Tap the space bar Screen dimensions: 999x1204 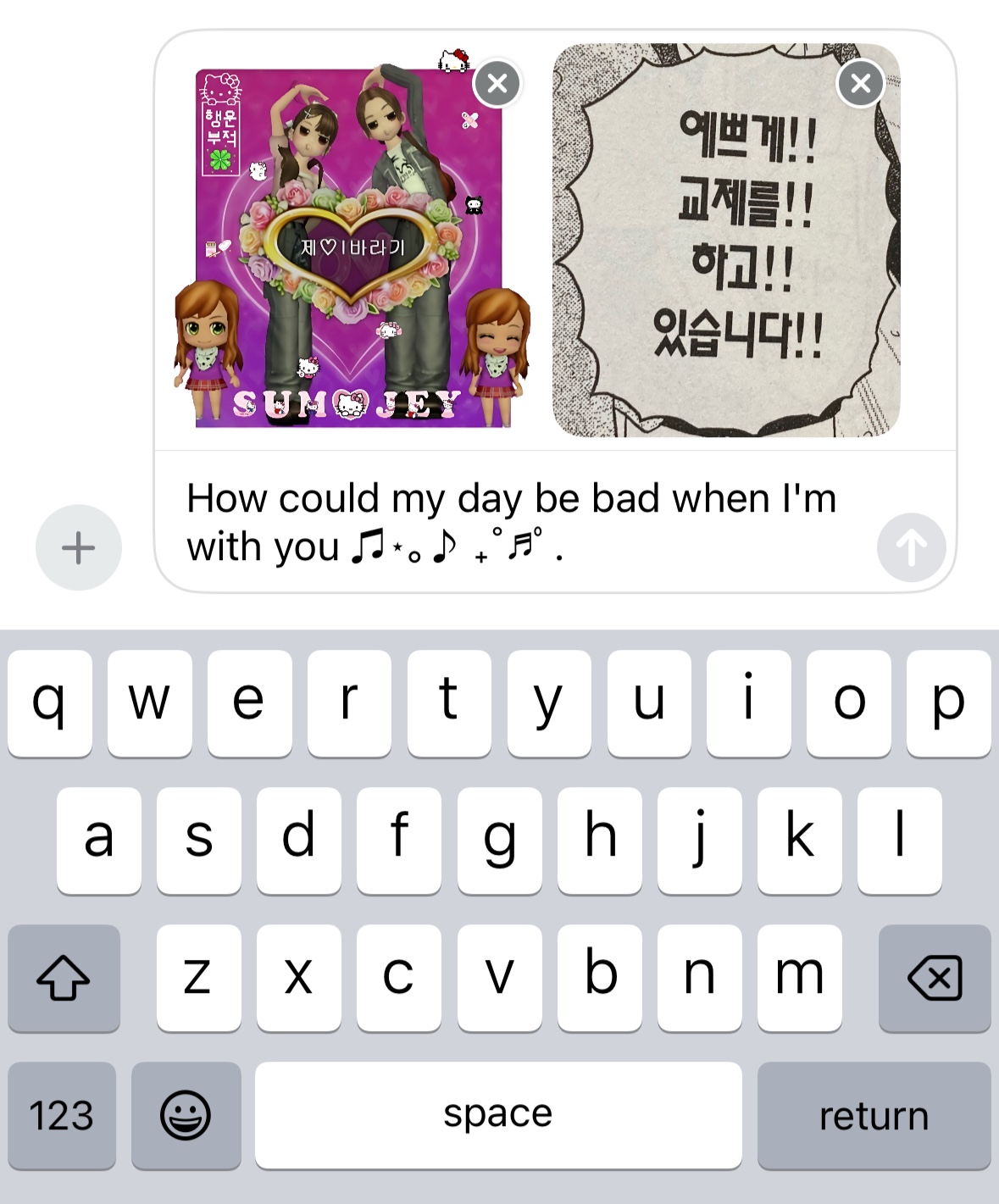(x=497, y=1115)
